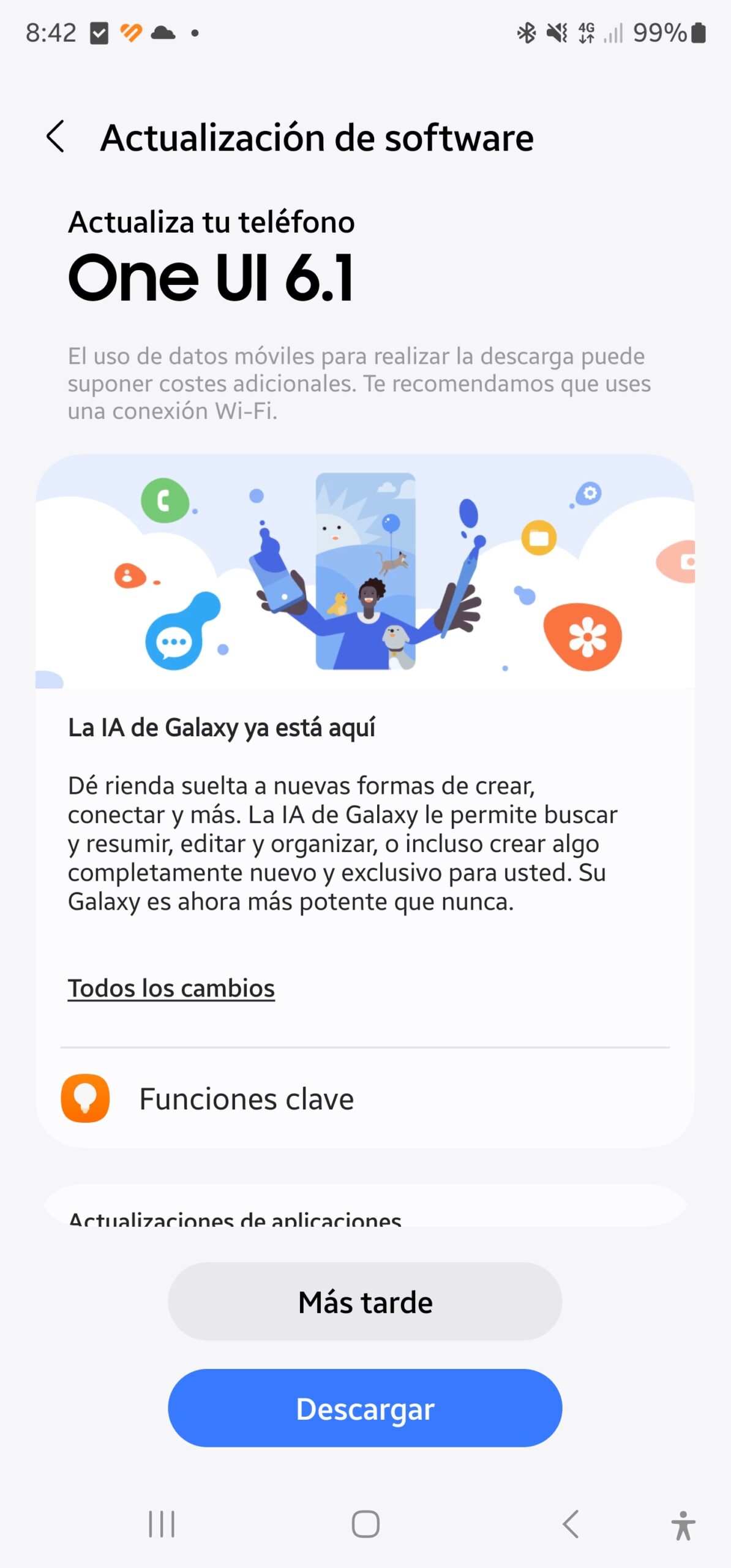Open Funciones clave
731x1568 pixels.
(245, 1099)
